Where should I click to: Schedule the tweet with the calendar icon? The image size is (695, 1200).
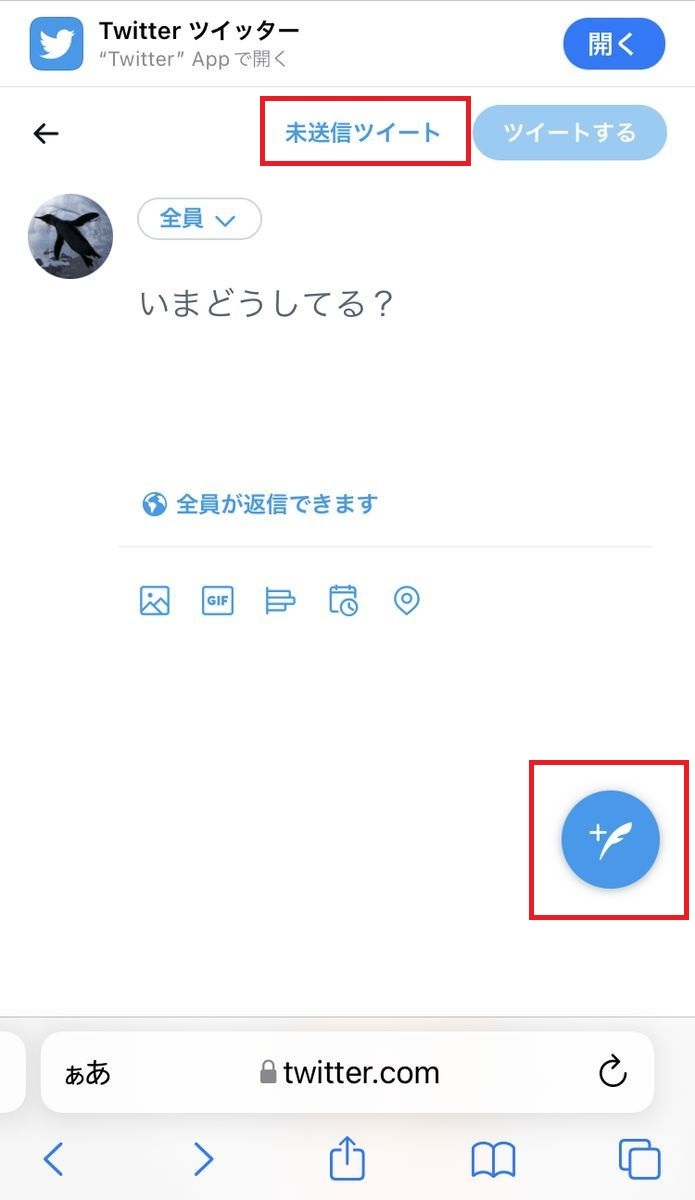pyautogui.click(x=344, y=600)
